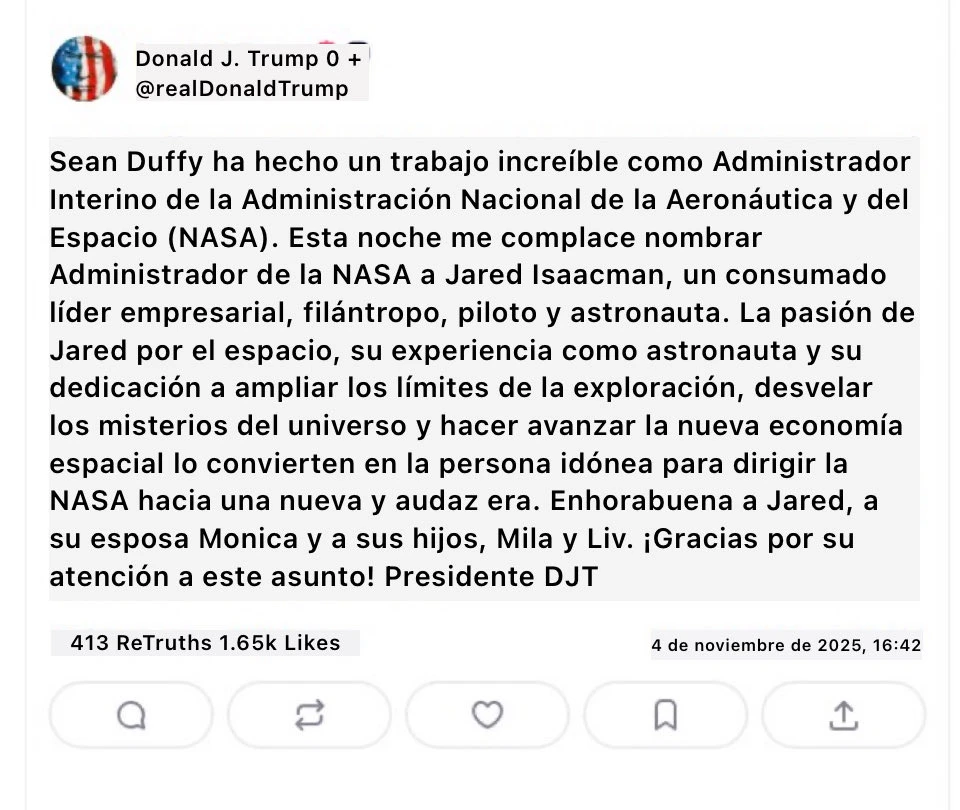
Task: Share the post via the upload icon
Action: coord(843,715)
